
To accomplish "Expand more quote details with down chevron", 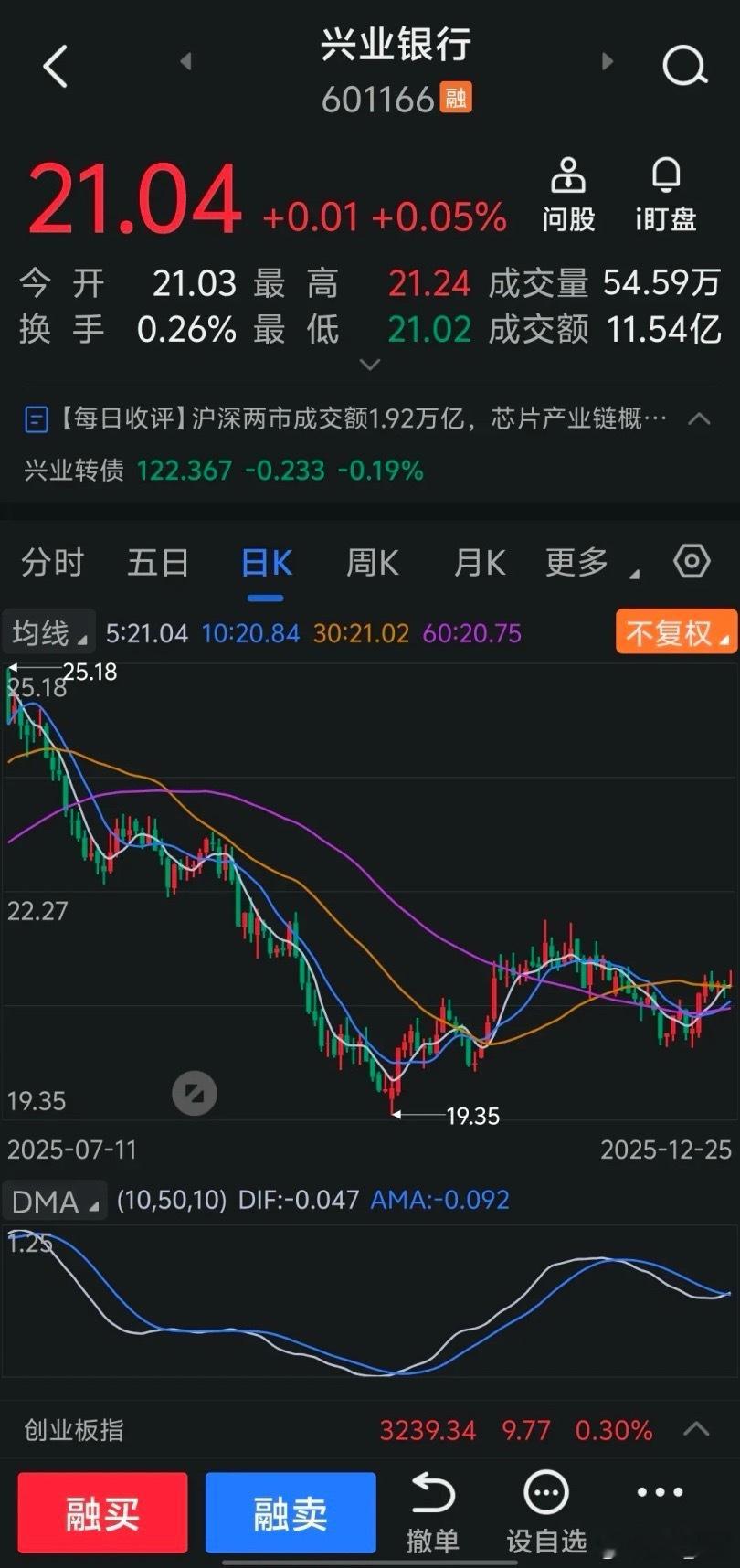I will (x=370, y=364).
